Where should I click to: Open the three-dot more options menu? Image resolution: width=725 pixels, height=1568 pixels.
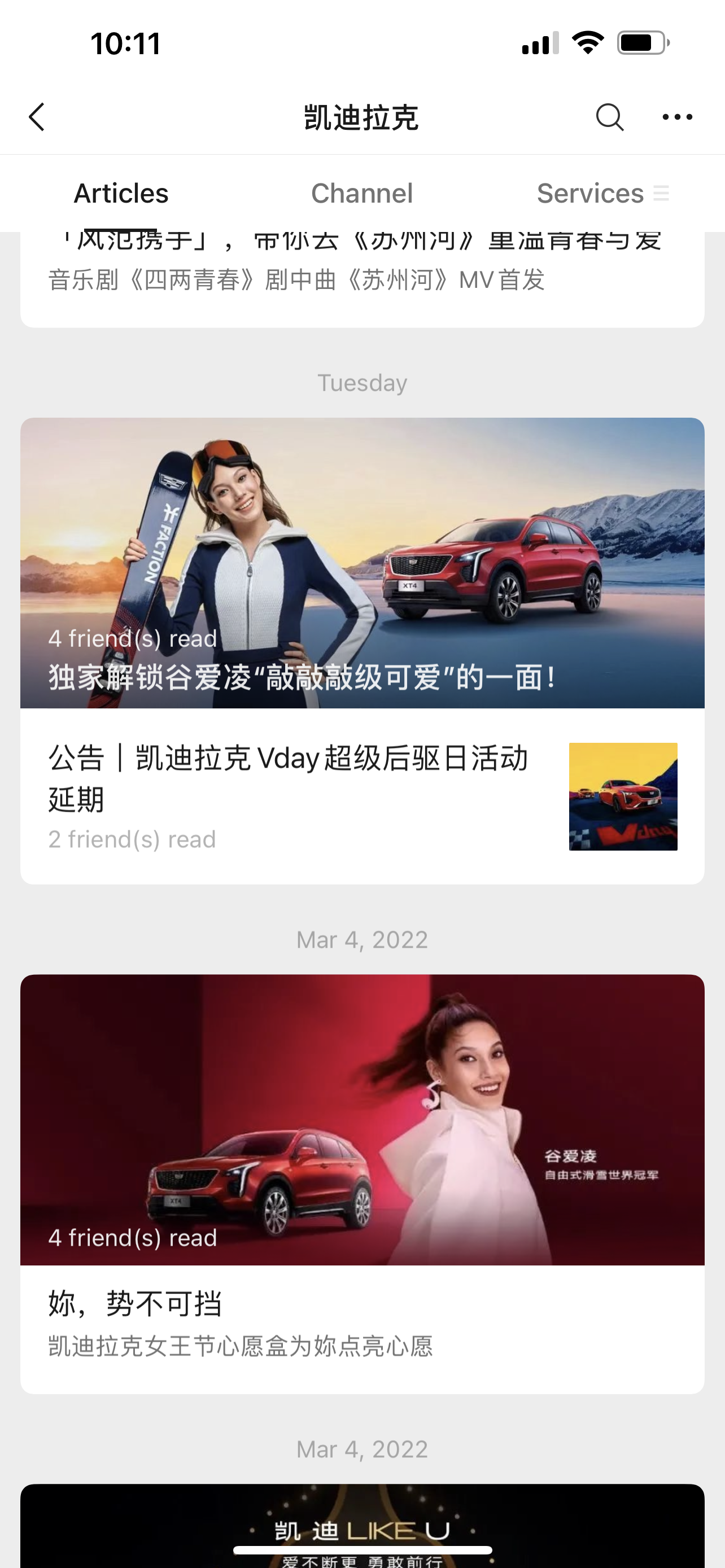677,117
